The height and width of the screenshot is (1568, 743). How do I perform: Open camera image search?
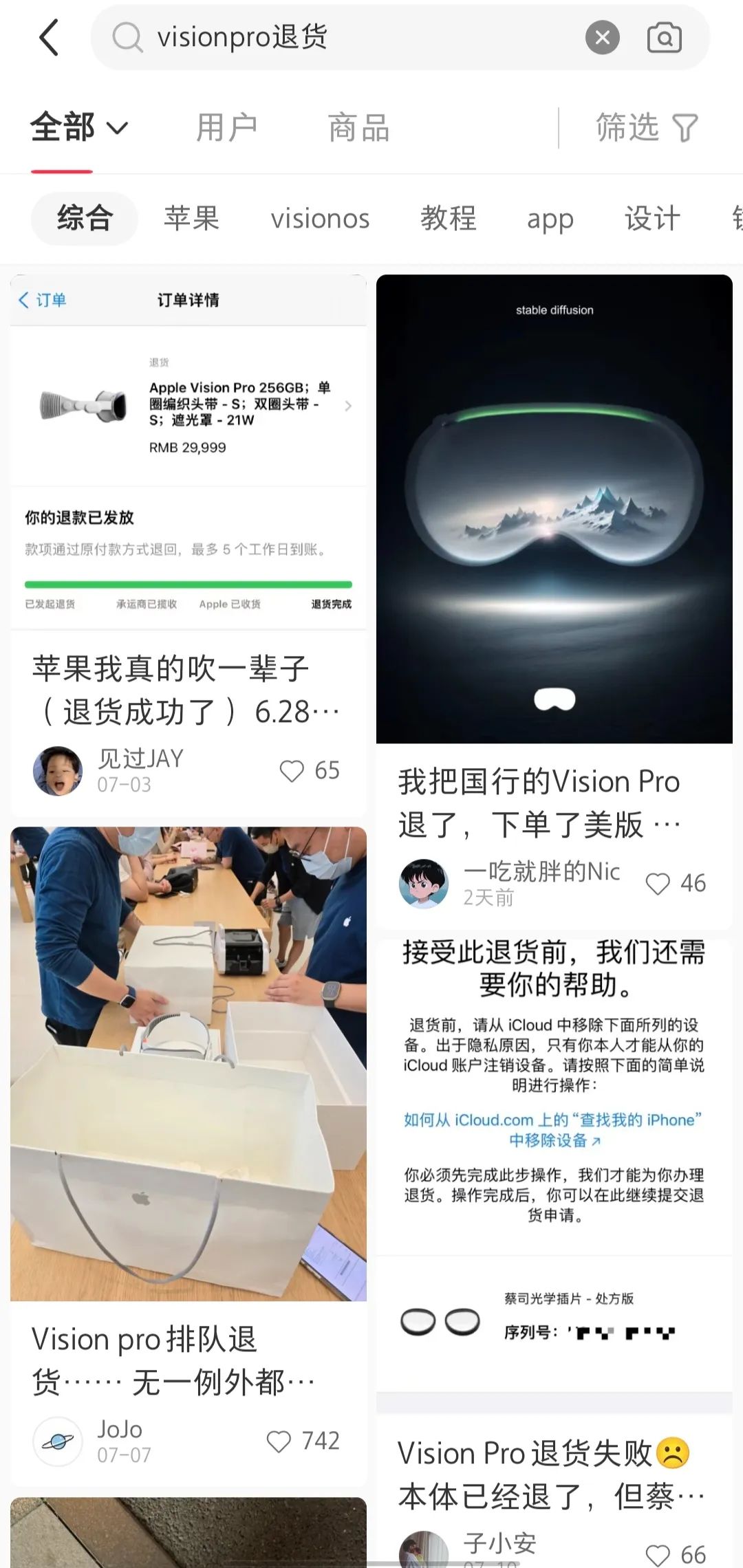point(664,37)
